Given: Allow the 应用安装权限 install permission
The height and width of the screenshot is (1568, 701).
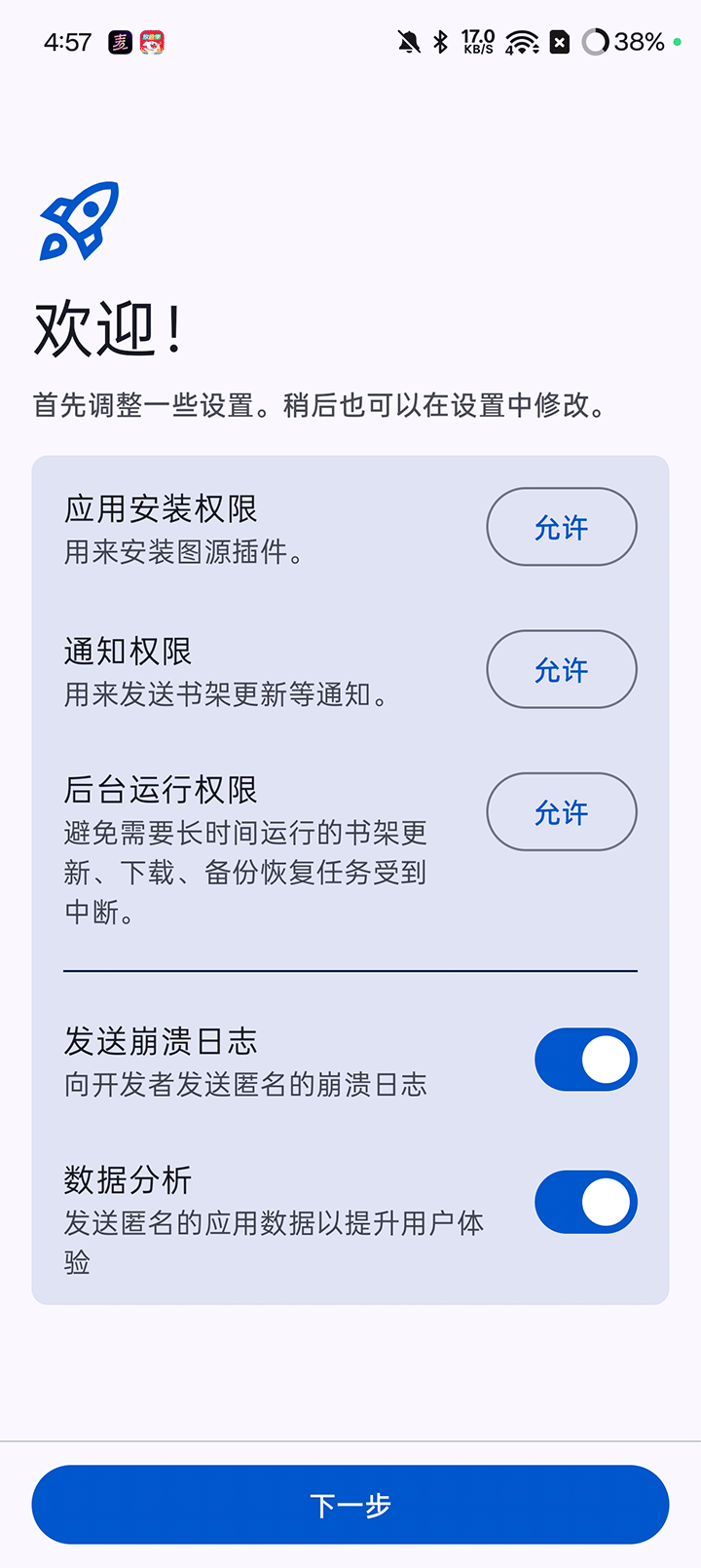Looking at the screenshot, I should pos(562,527).
